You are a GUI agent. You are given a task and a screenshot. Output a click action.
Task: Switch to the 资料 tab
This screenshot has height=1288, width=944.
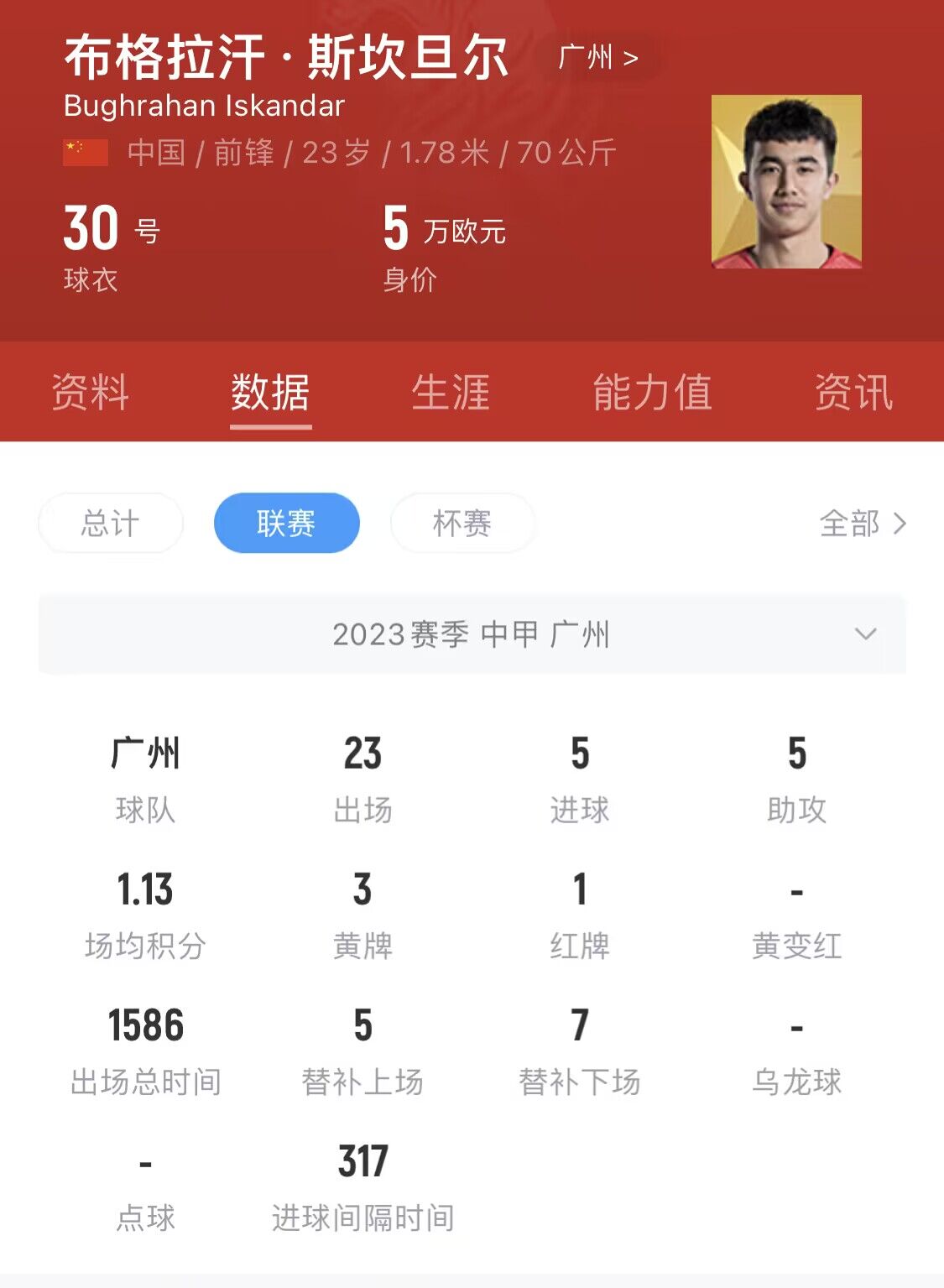[x=90, y=393]
